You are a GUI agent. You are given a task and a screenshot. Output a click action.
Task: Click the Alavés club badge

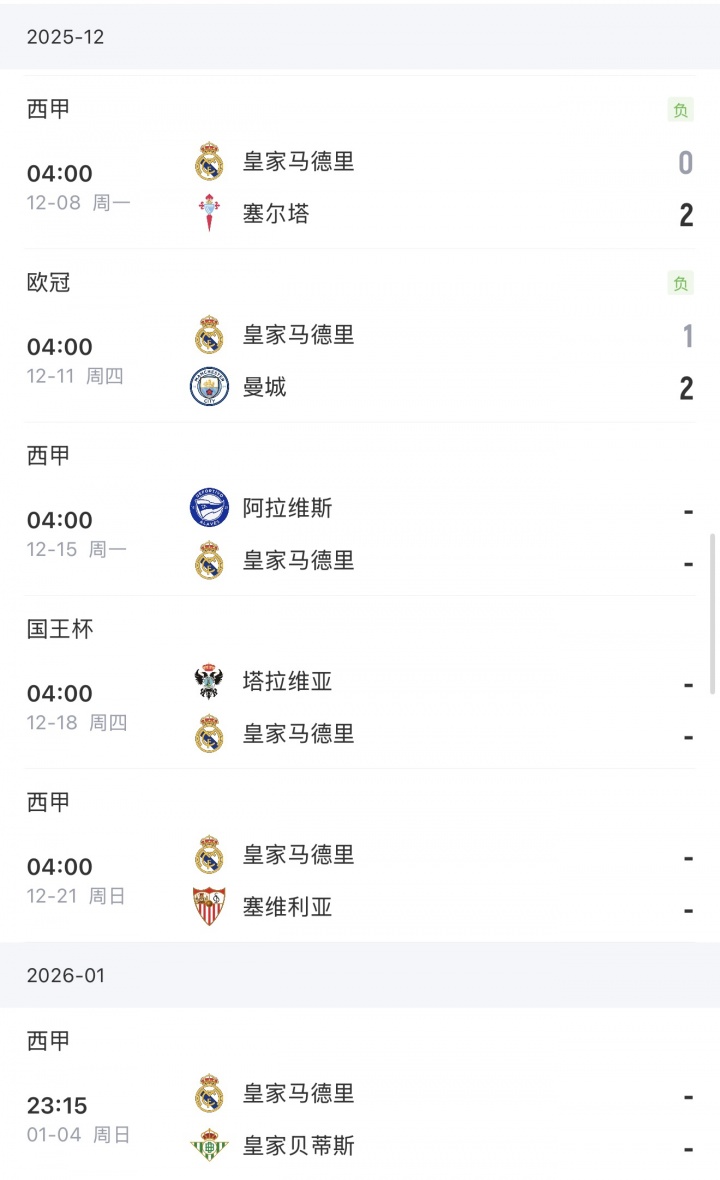pyautogui.click(x=210, y=510)
